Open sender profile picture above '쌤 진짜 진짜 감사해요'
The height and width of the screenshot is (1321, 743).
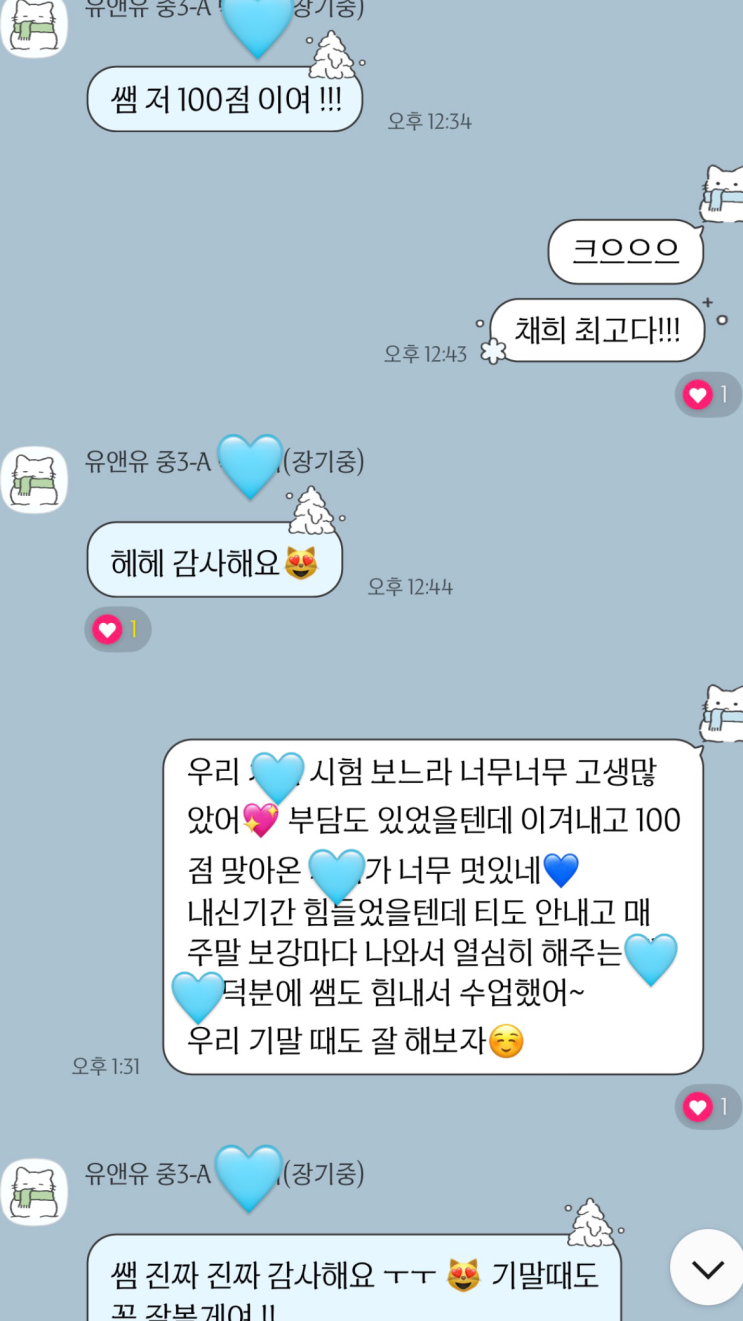click(x=34, y=1191)
